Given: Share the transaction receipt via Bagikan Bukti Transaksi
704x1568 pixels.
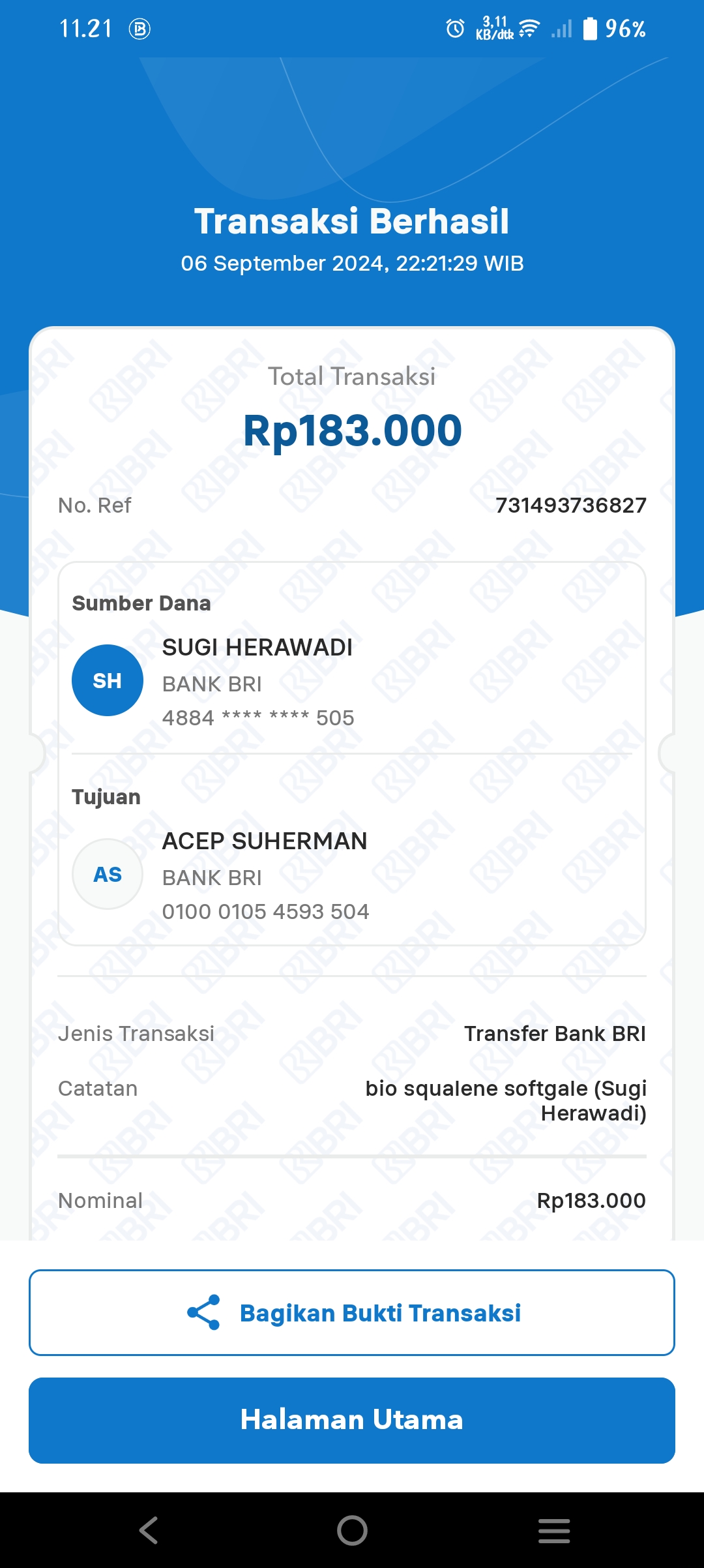Looking at the screenshot, I should click(352, 1312).
